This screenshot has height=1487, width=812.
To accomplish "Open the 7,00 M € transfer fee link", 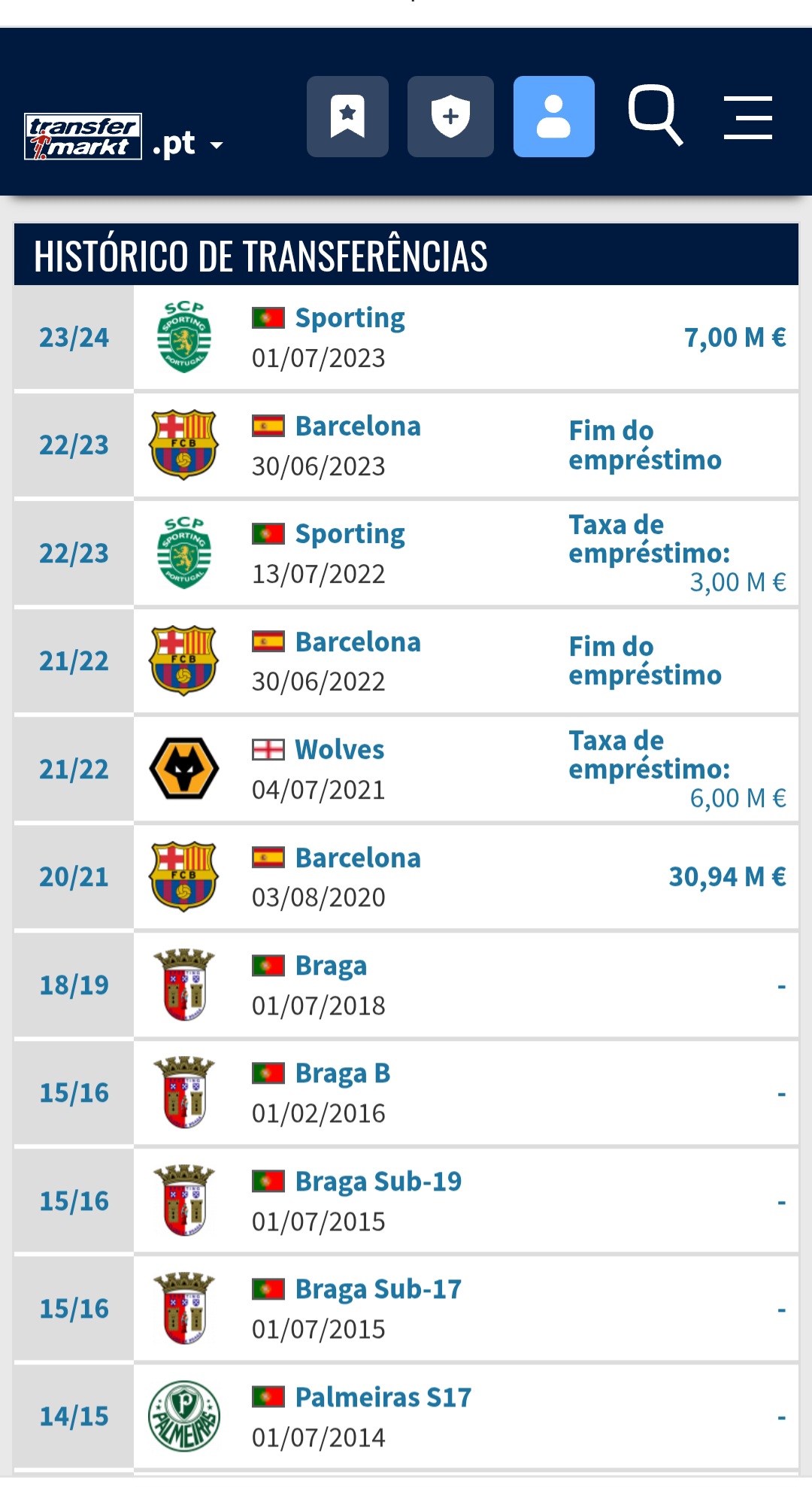I will [735, 338].
